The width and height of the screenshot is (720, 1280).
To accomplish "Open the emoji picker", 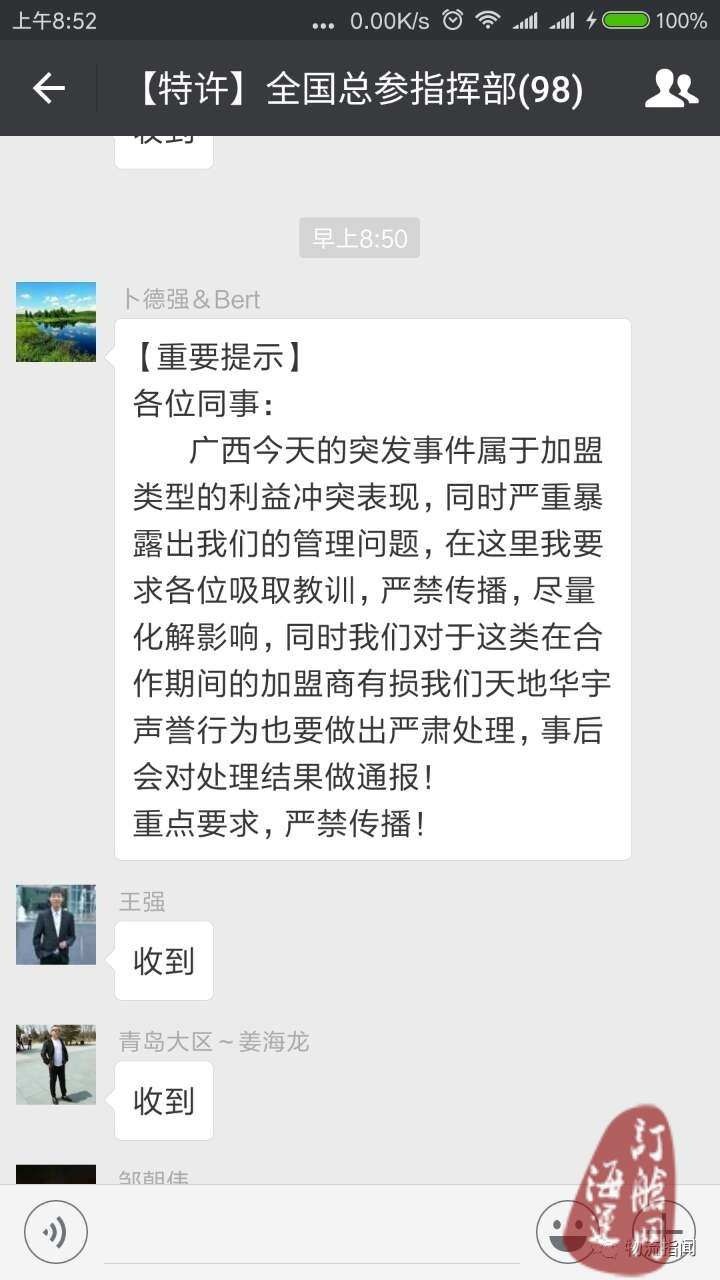I will point(567,1231).
